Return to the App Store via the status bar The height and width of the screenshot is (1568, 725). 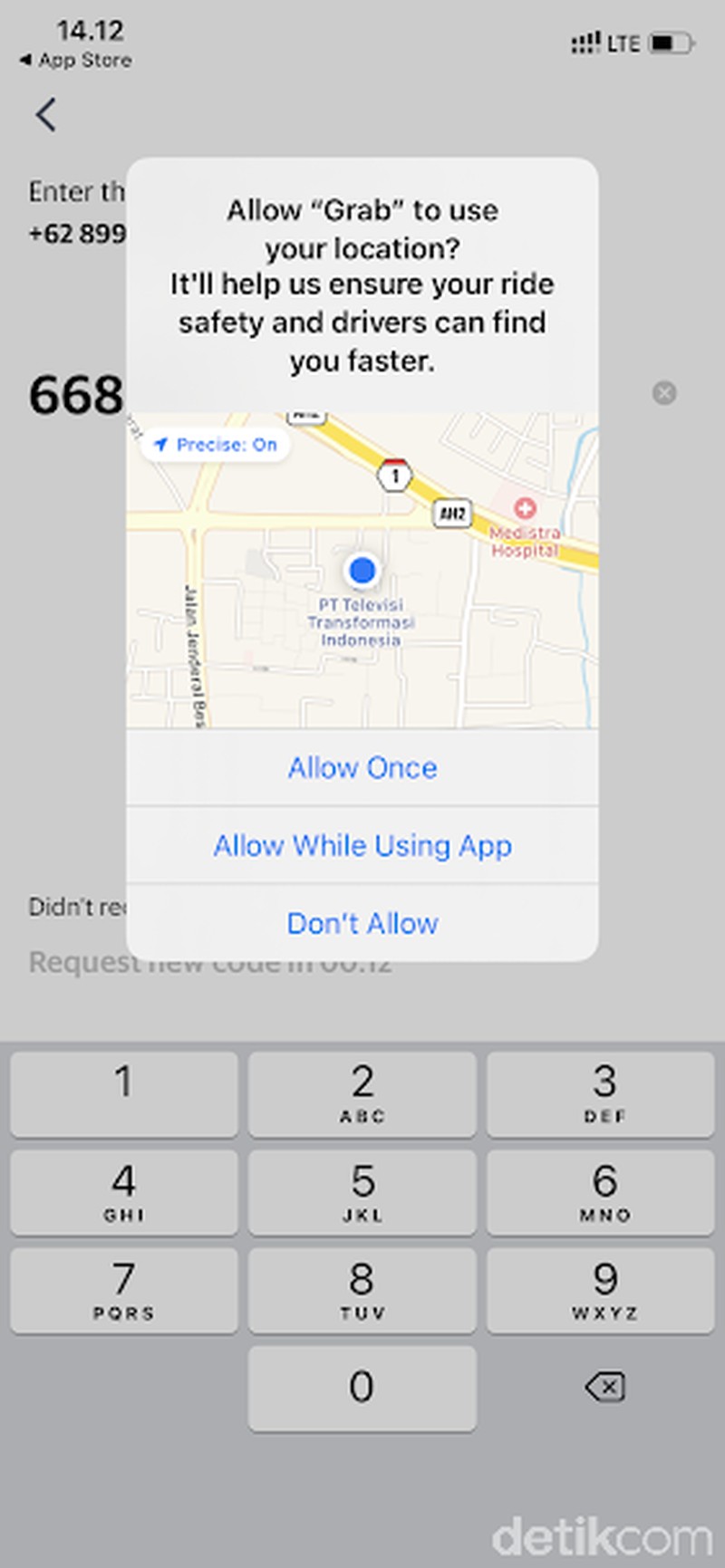point(75,61)
